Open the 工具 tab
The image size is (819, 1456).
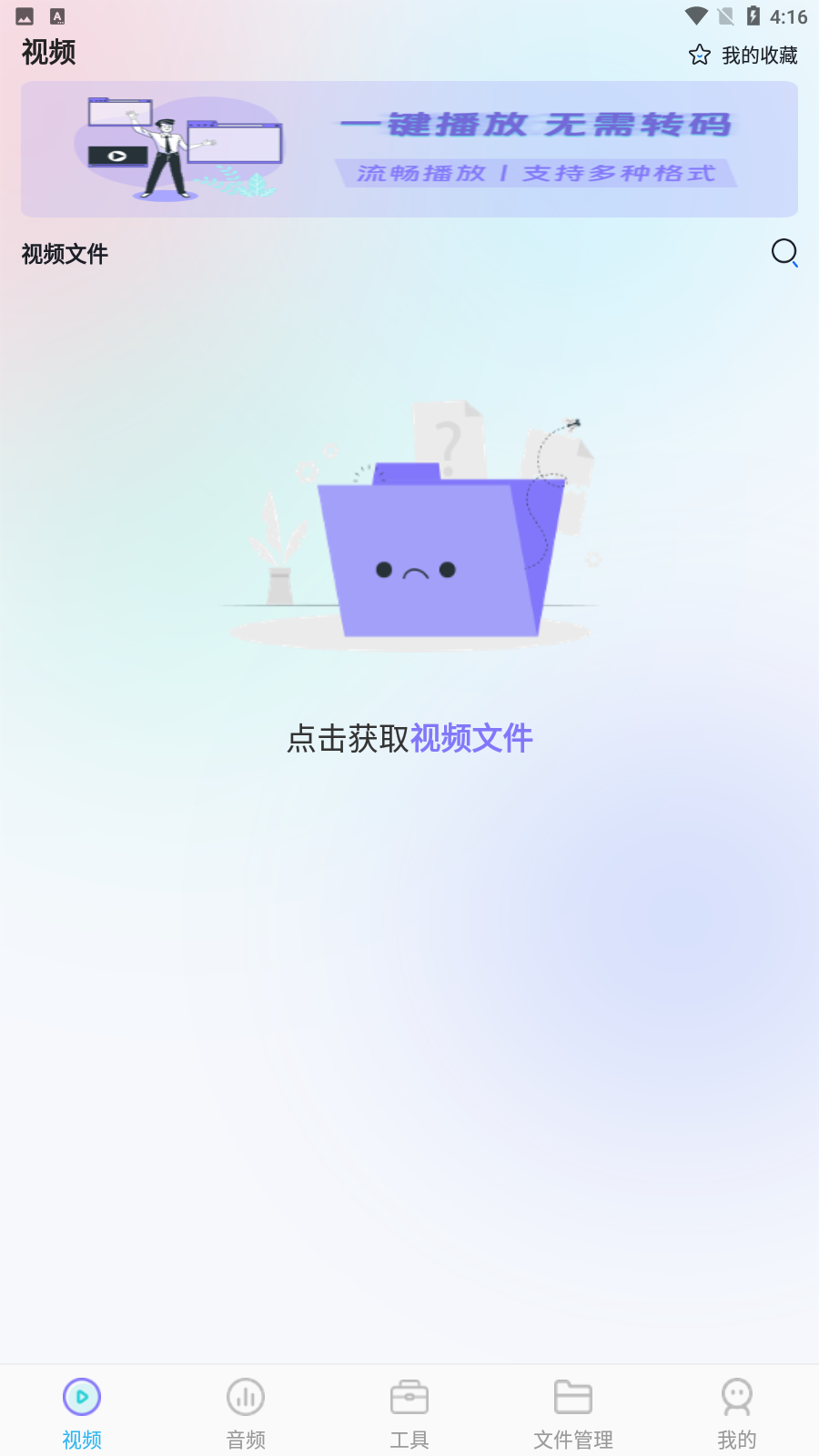click(x=409, y=1412)
